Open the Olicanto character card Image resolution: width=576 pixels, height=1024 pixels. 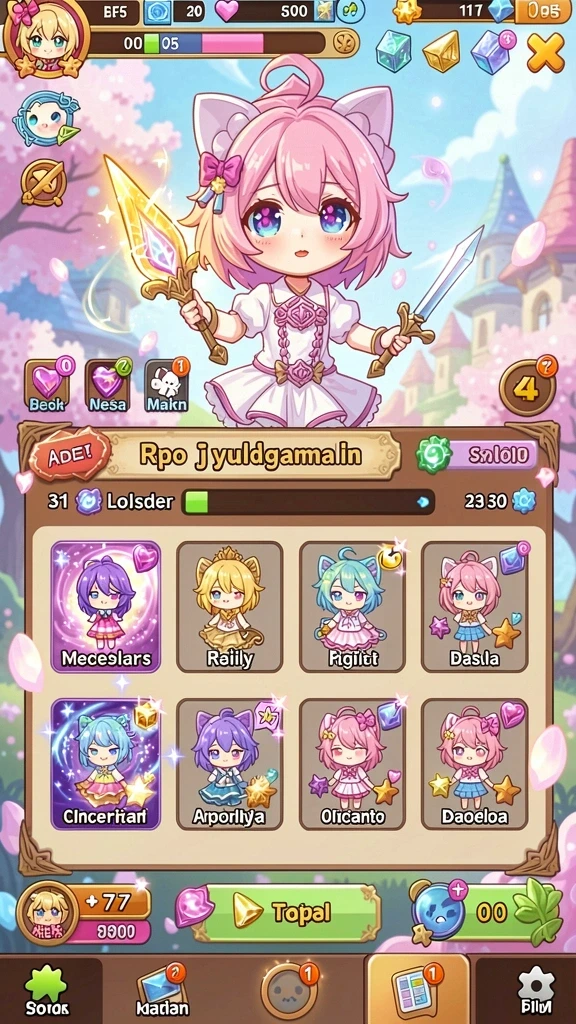pyautogui.click(x=353, y=764)
